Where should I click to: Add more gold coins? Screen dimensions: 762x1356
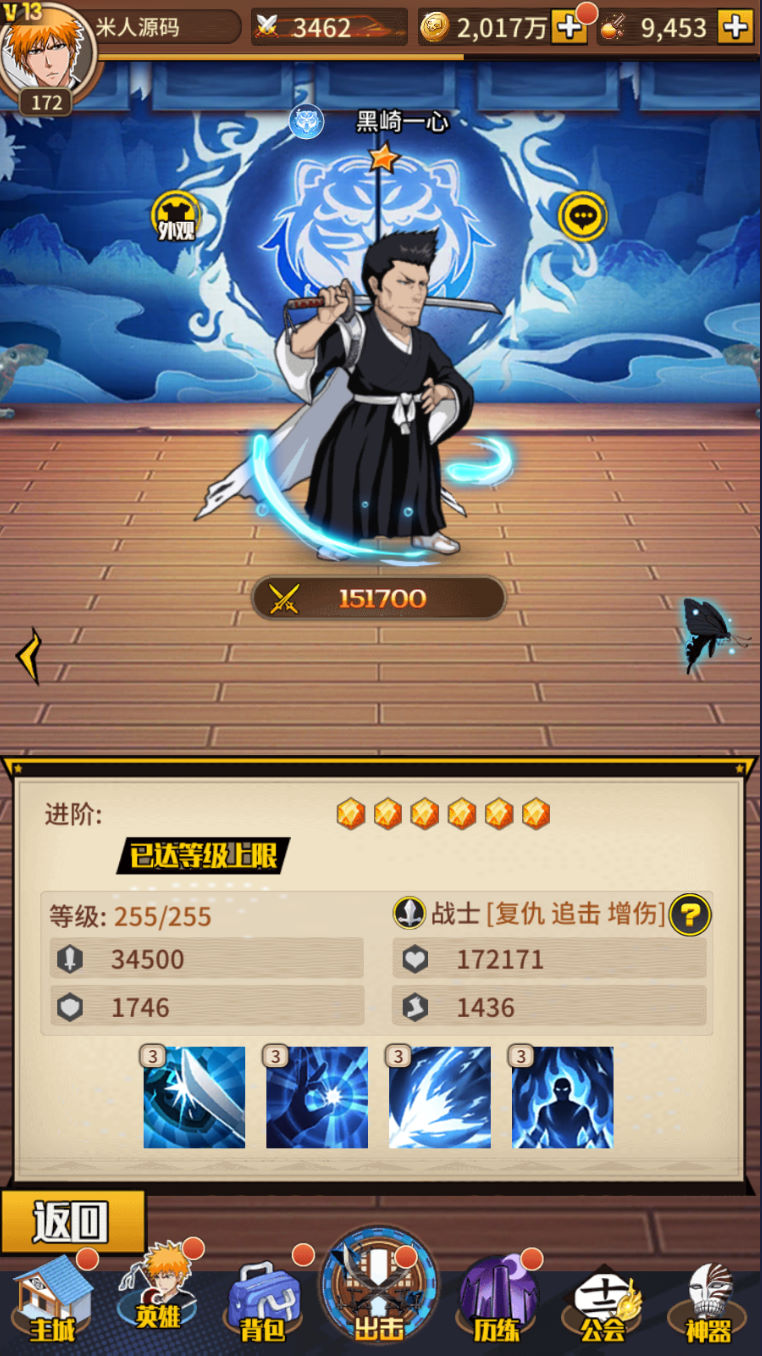tap(569, 27)
